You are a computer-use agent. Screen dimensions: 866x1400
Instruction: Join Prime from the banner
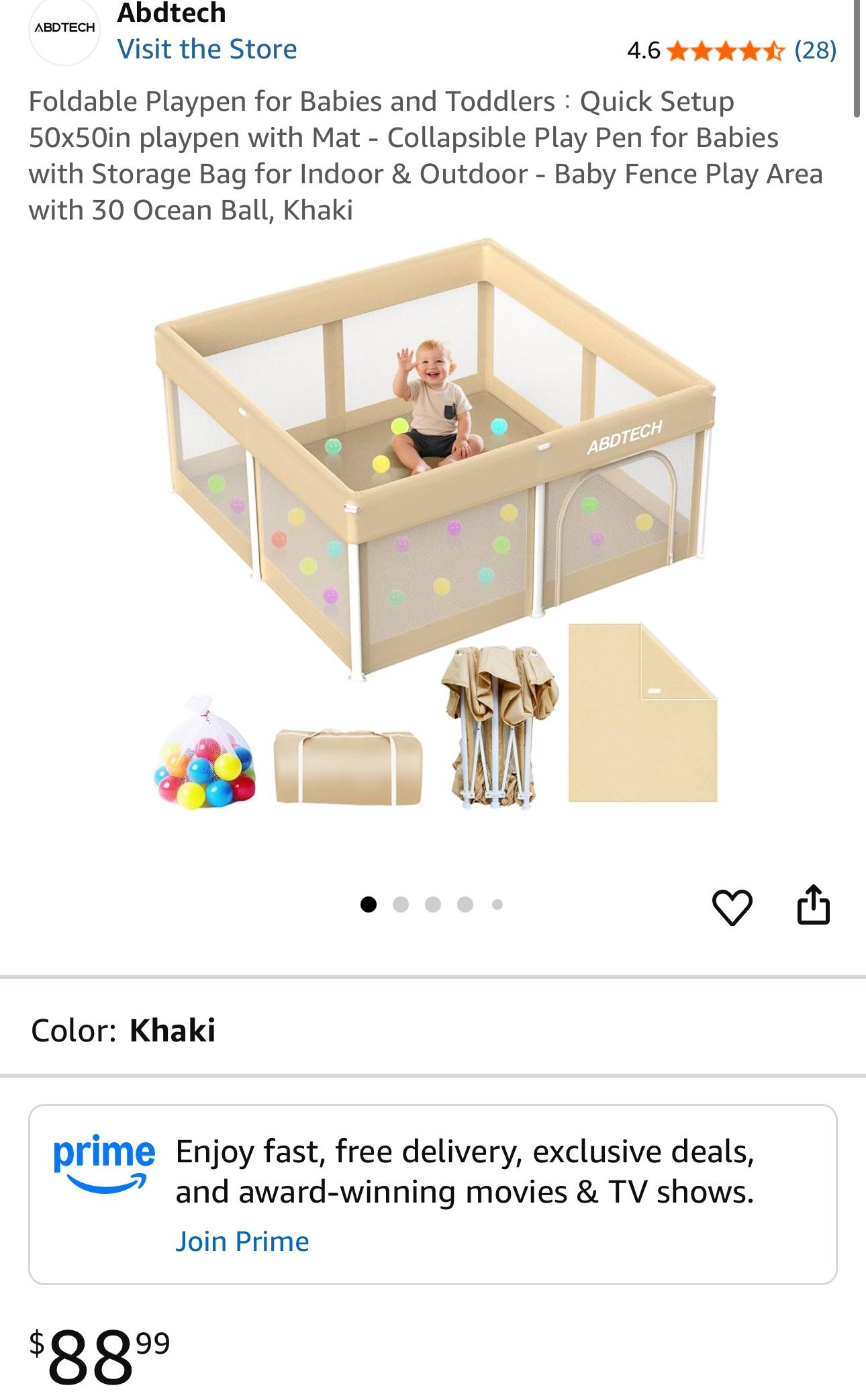242,1241
